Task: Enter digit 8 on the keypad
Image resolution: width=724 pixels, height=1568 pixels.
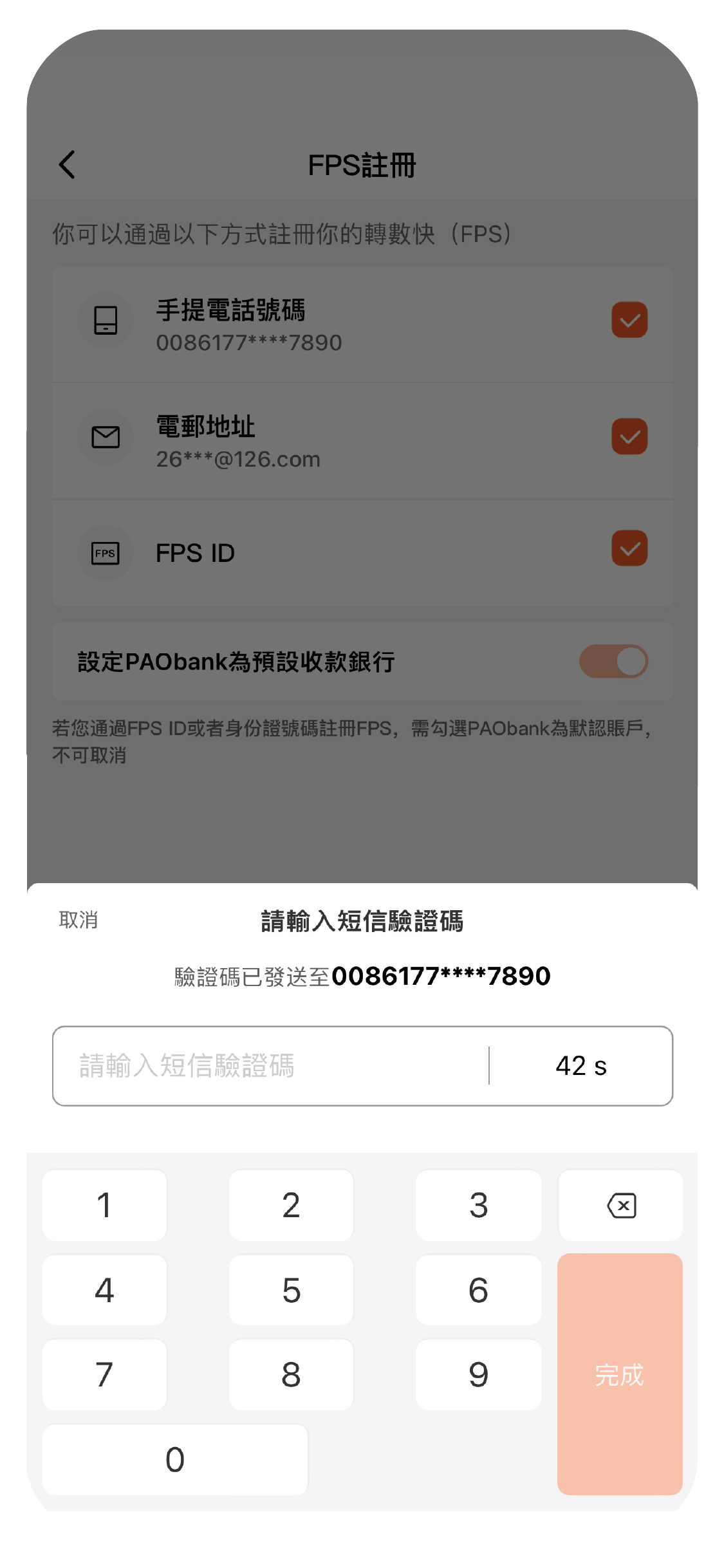Action: (x=291, y=1375)
